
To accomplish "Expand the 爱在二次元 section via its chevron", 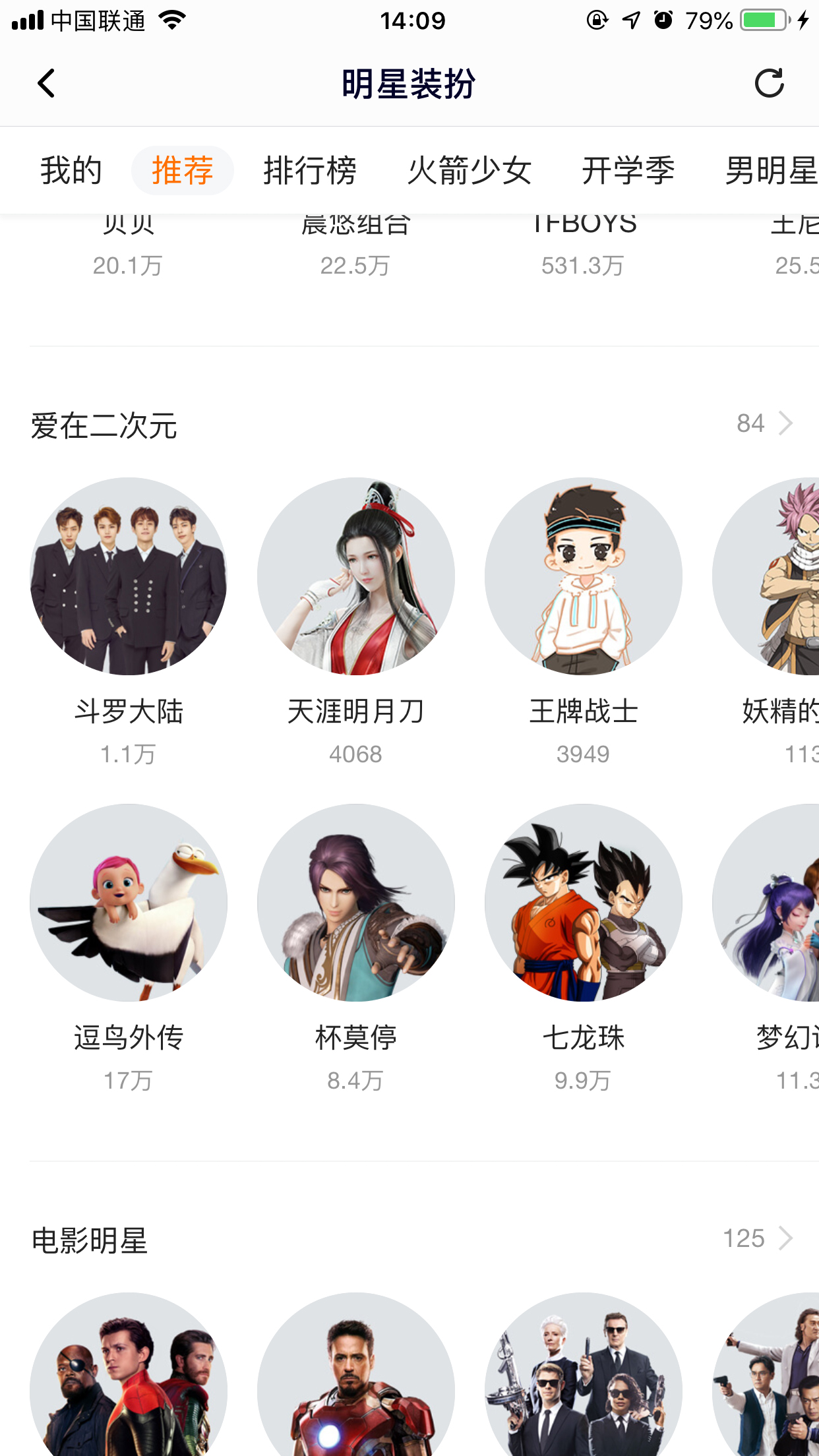I will pyautogui.click(x=786, y=423).
